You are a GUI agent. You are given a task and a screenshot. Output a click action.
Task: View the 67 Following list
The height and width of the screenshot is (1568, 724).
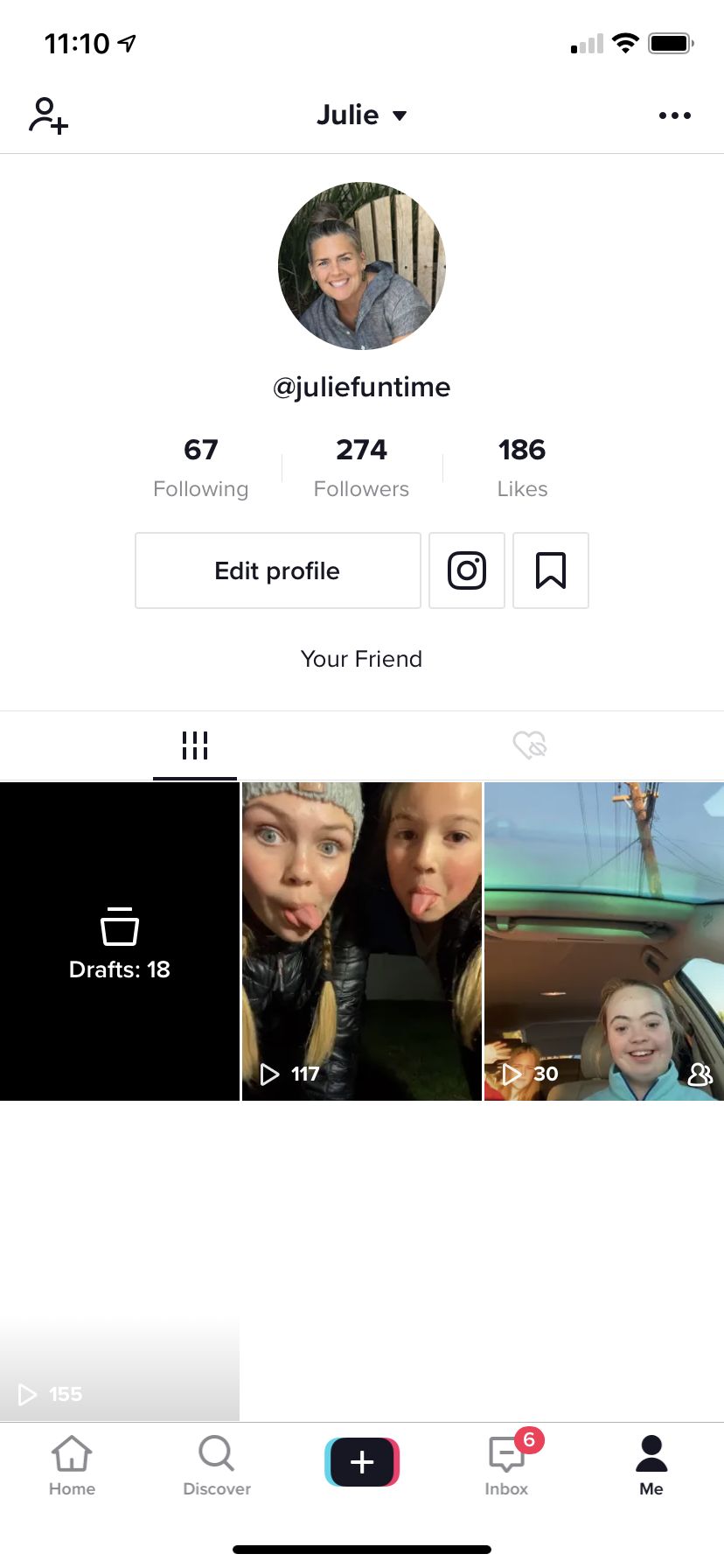click(x=201, y=467)
